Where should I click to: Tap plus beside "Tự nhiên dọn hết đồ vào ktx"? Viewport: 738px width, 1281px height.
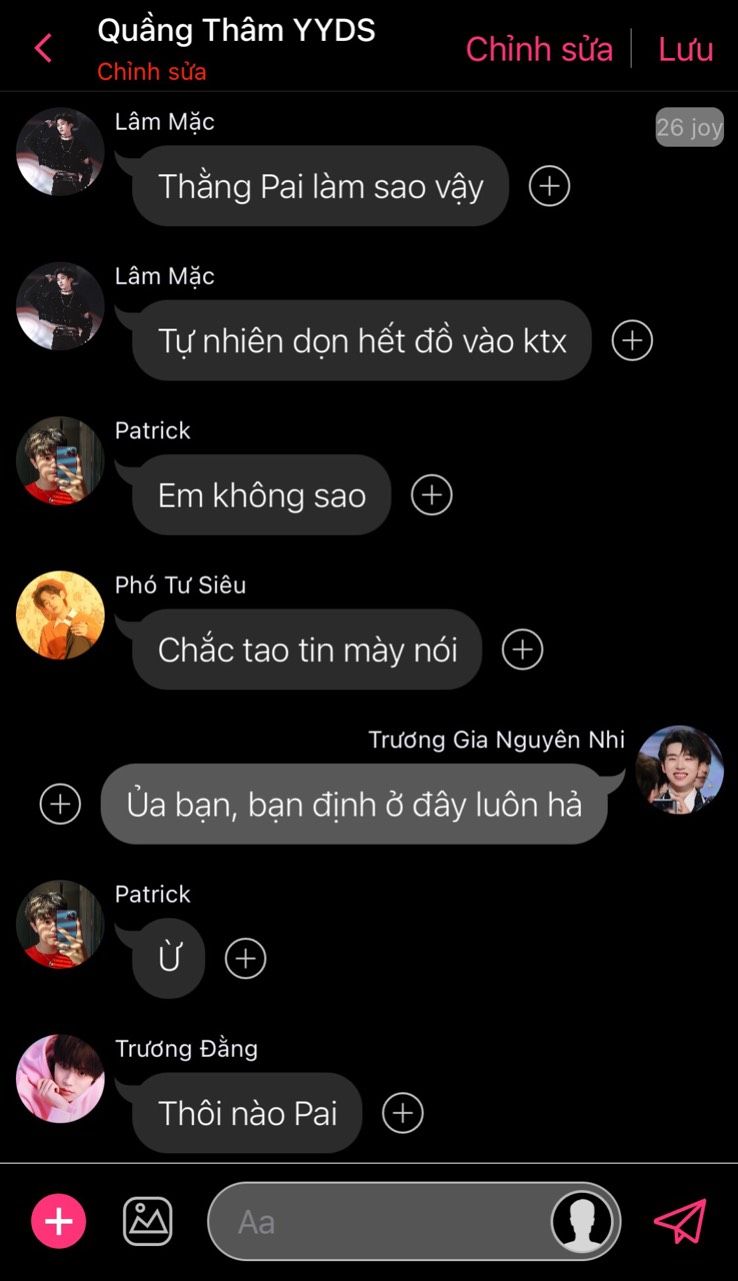pos(632,341)
